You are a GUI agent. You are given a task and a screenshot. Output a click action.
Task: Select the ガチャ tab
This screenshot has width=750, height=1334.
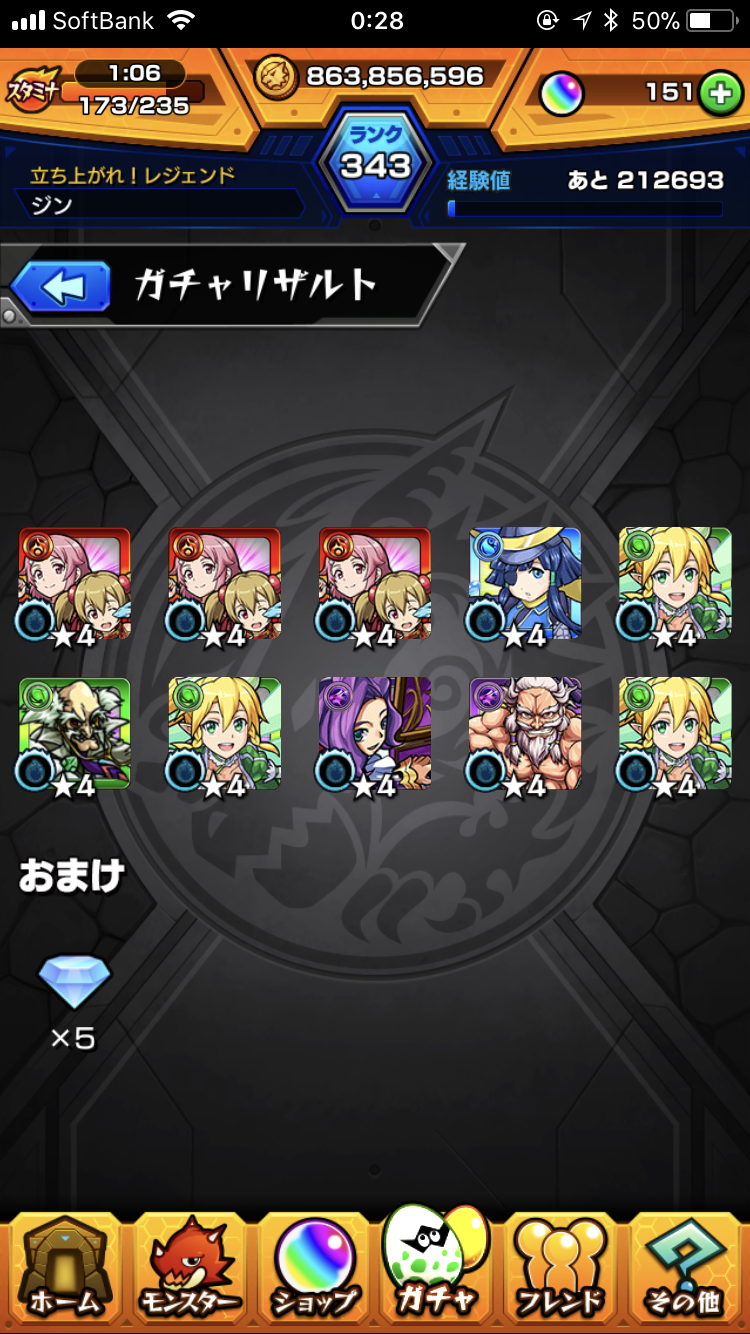[436, 1262]
